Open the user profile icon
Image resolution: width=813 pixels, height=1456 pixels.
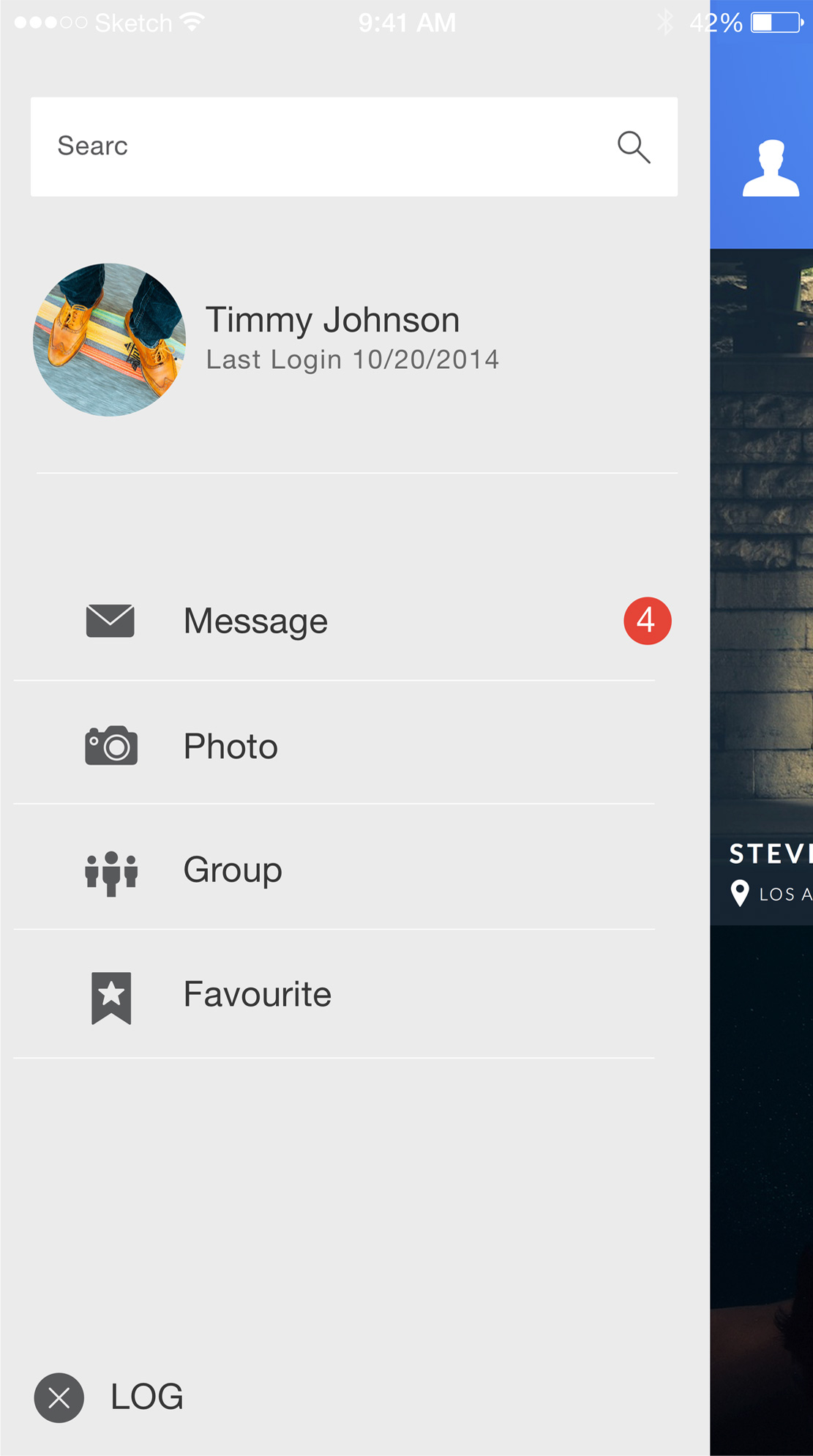(770, 169)
